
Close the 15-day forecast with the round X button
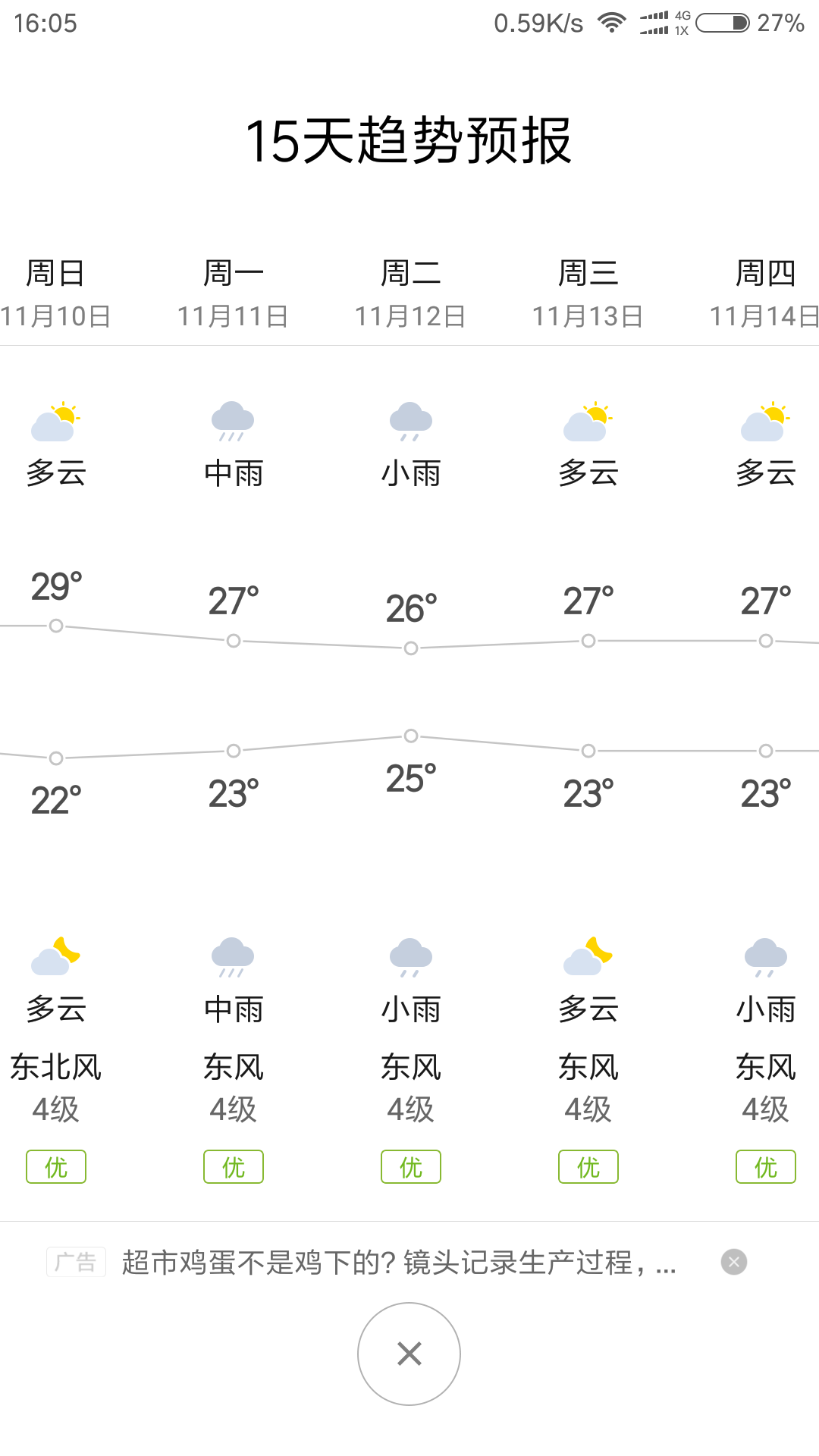409,1354
